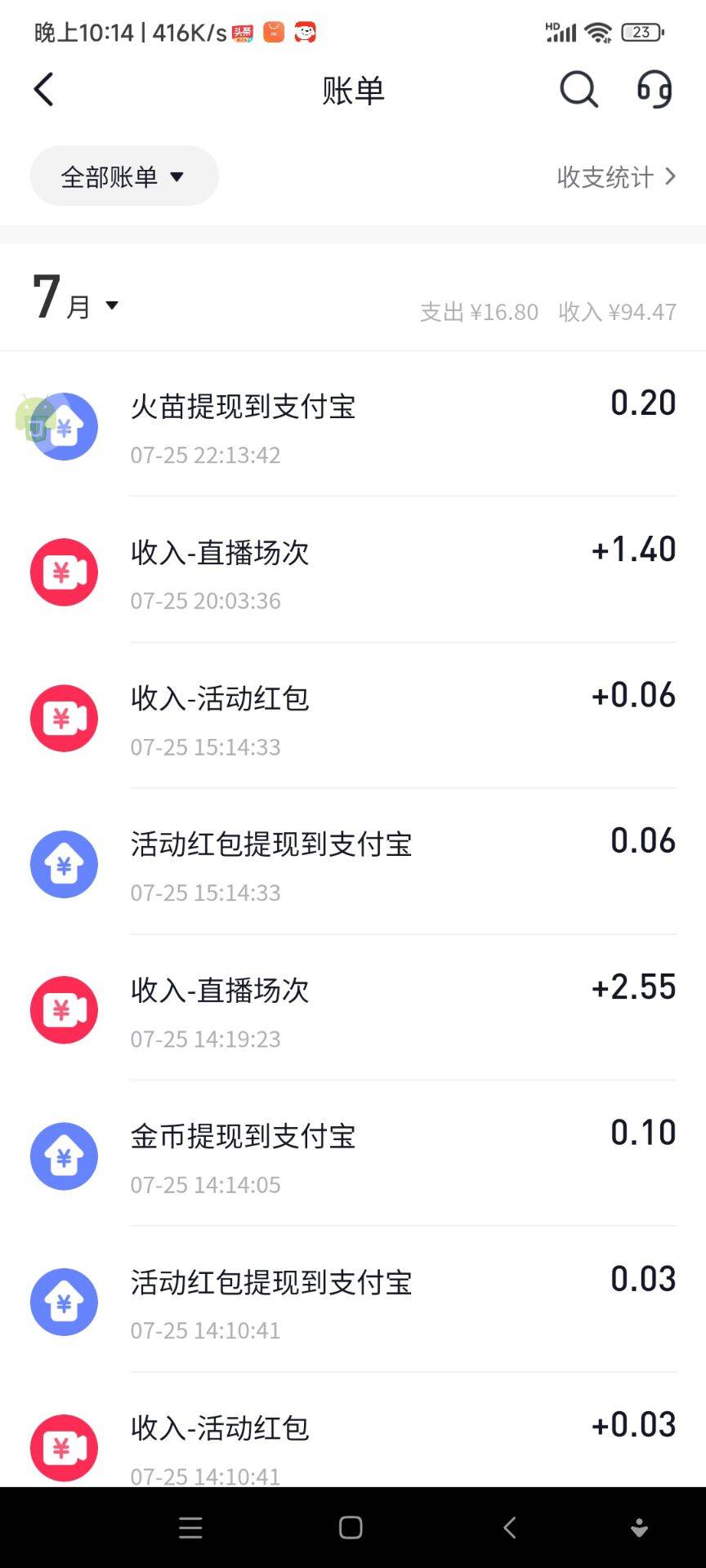View the 收入-活动红包 +0.03 entry
This screenshot has height=1568, width=706.
click(353, 1431)
